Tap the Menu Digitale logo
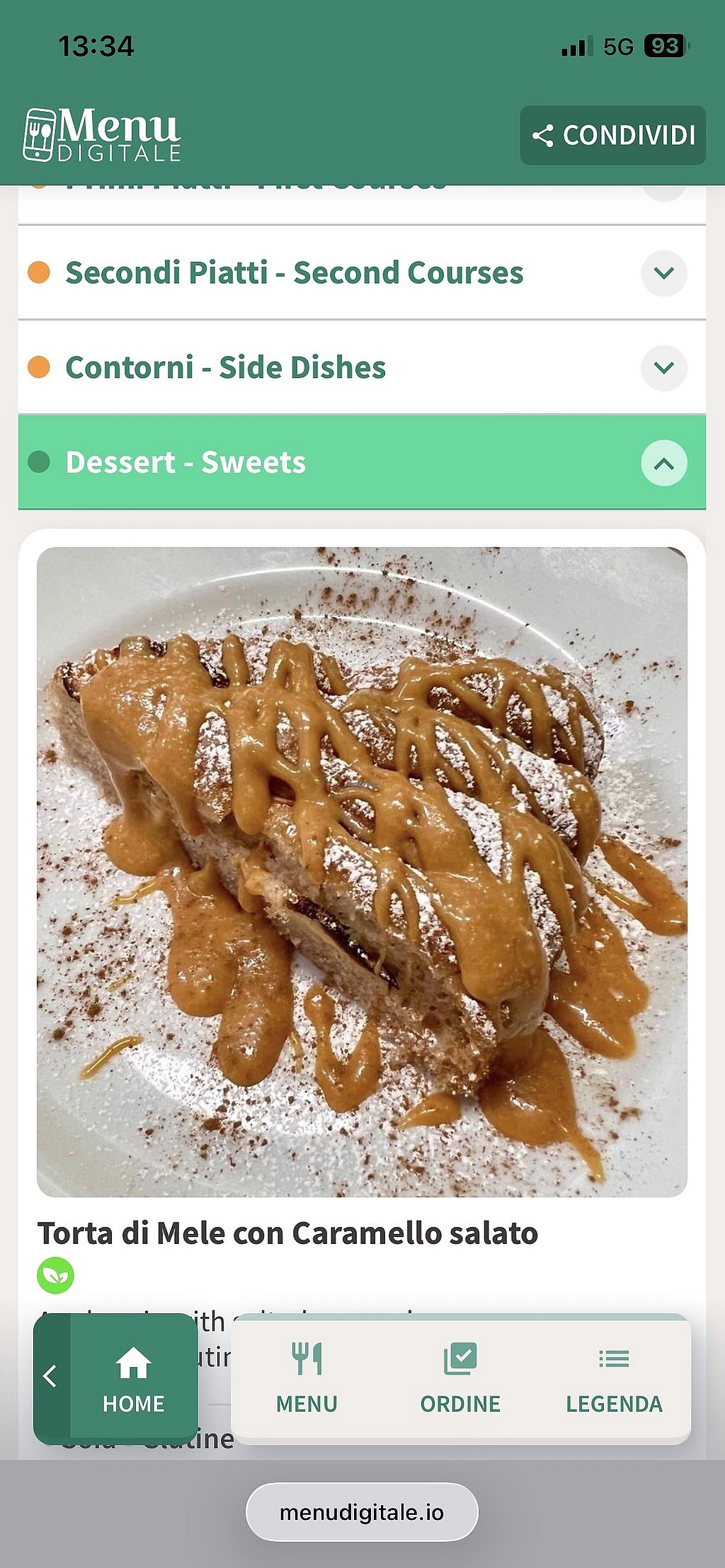Image resolution: width=725 pixels, height=1568 pixels. click(102, 135)
